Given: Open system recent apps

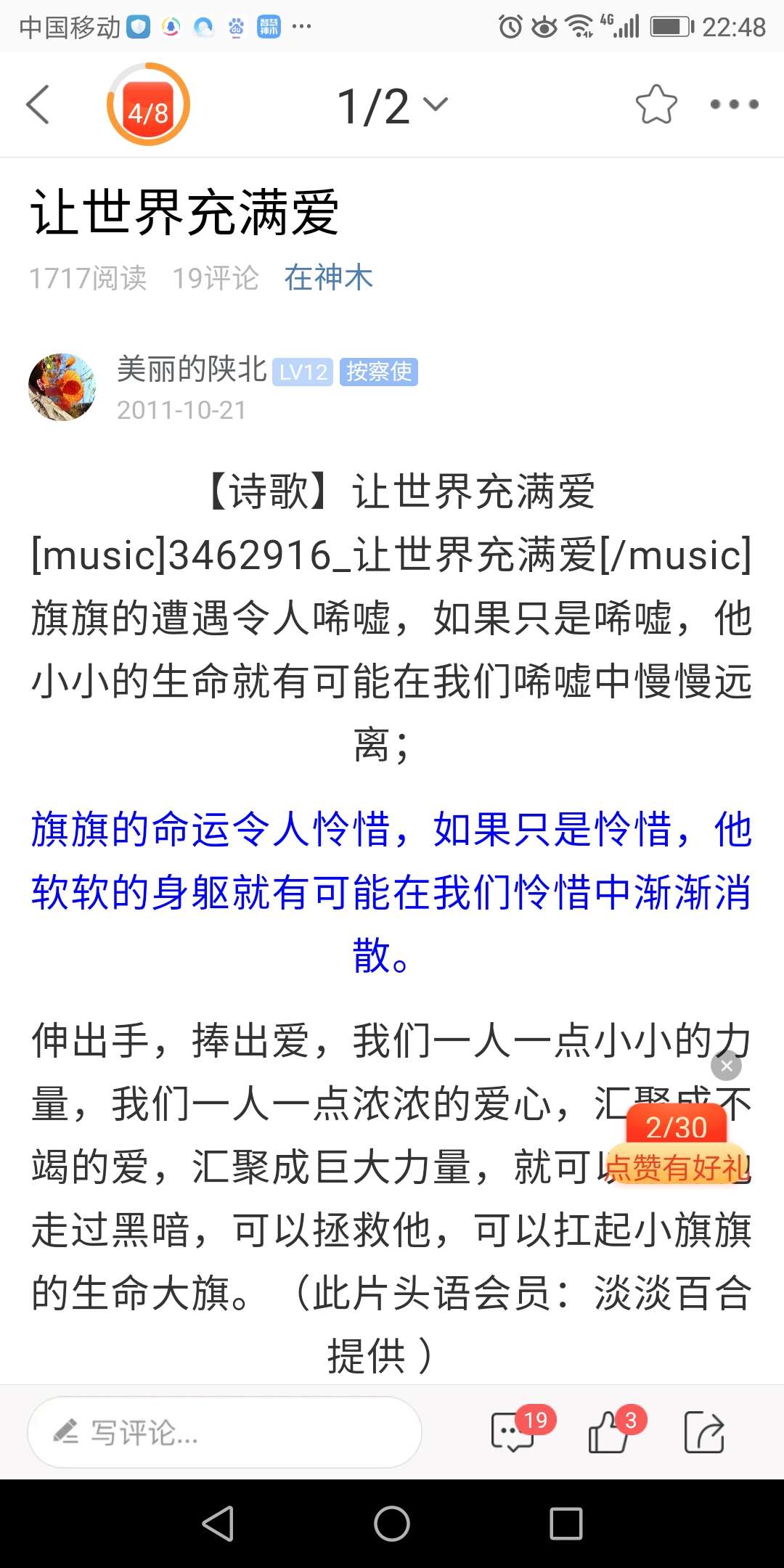Looking at the screenshot, I should point(565,1523).
